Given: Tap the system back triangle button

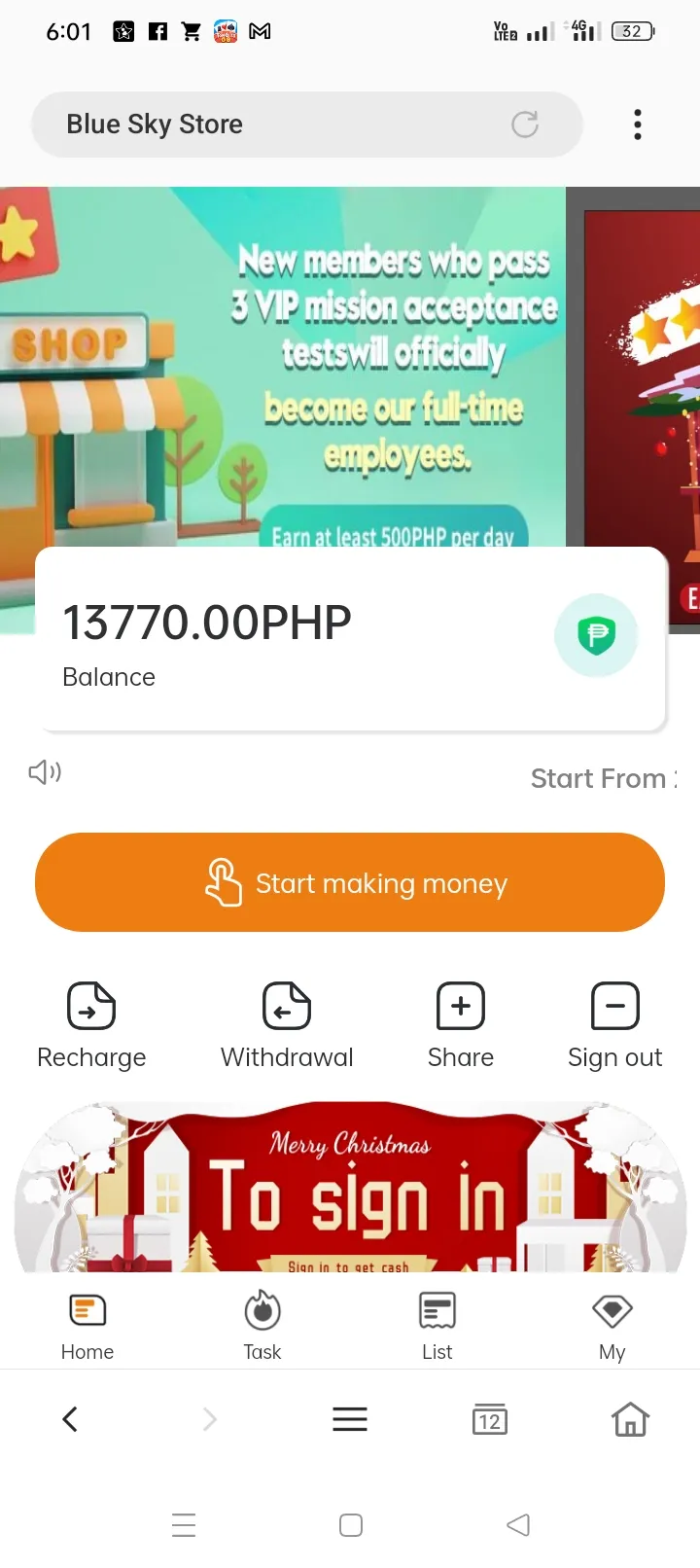Looking at the screenshot, I should coord(518,1524).
